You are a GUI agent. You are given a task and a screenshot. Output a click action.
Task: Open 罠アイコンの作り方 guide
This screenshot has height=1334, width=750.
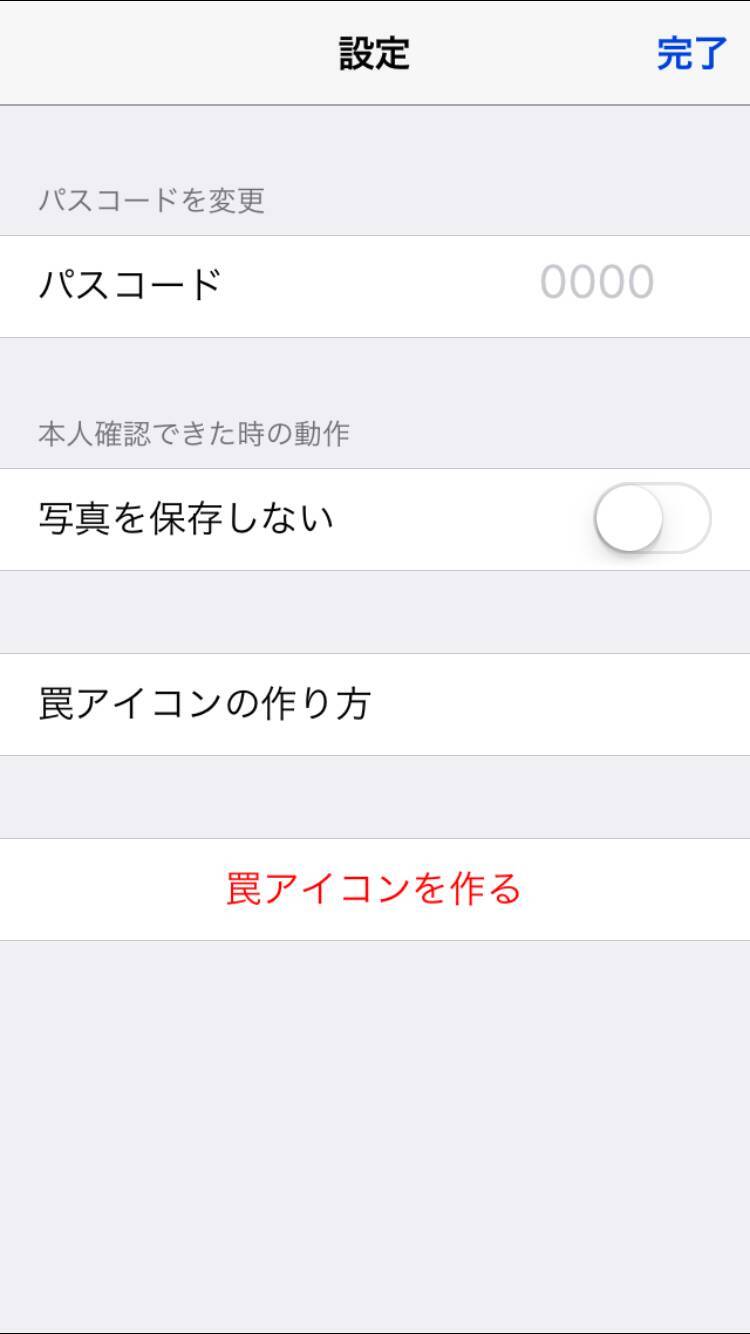click(375, 704)
